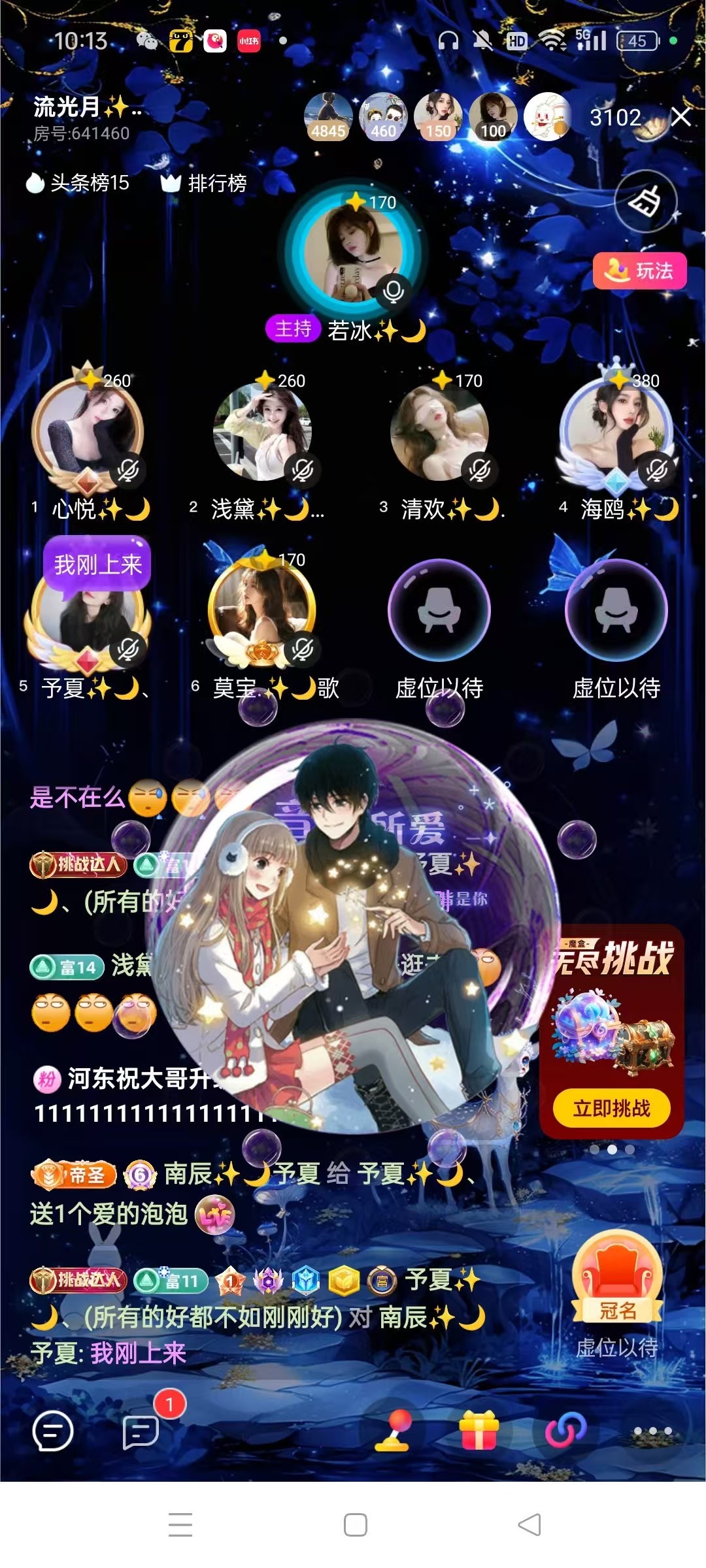This screenshot has width=706, height=1568.
Task: Tap 立即挑战 to start the challenge
Action: click(612, 1108)
